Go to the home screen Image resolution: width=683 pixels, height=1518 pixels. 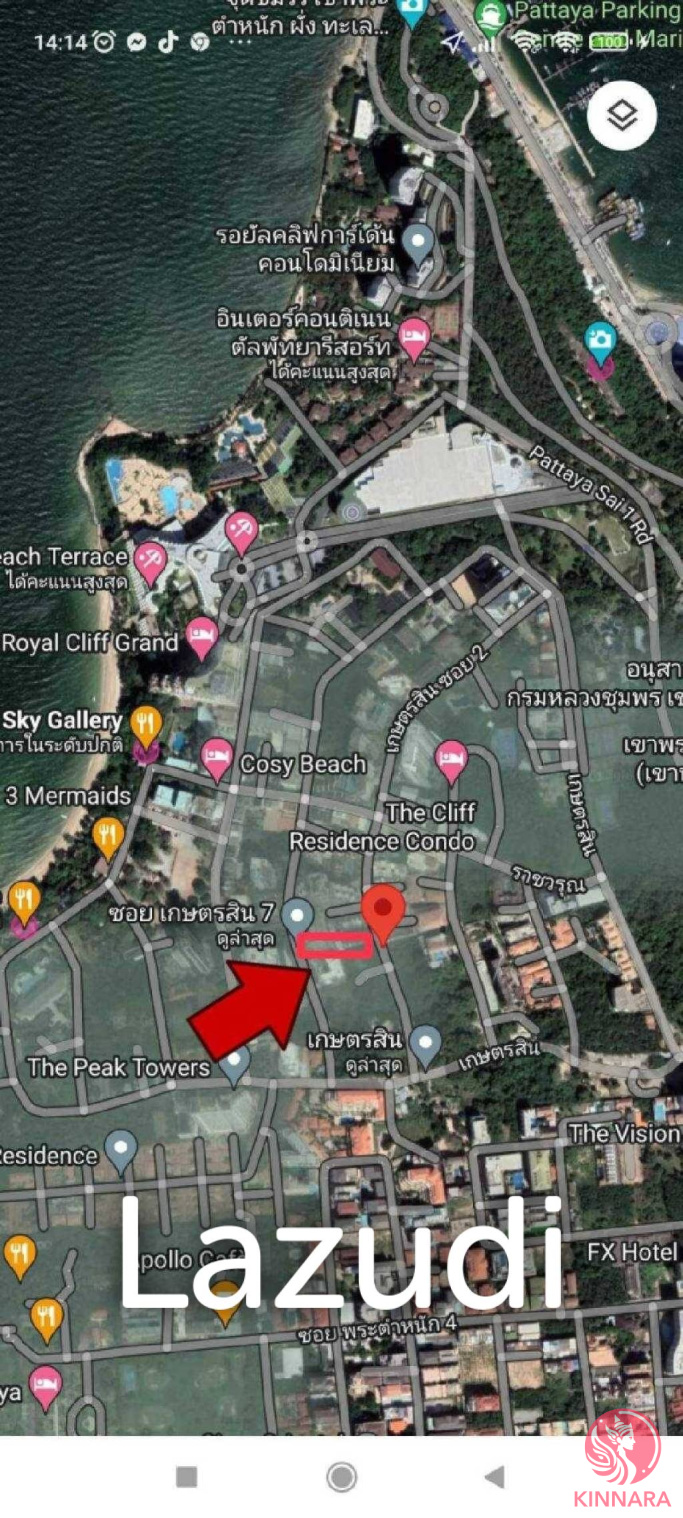click(342, 1476)
